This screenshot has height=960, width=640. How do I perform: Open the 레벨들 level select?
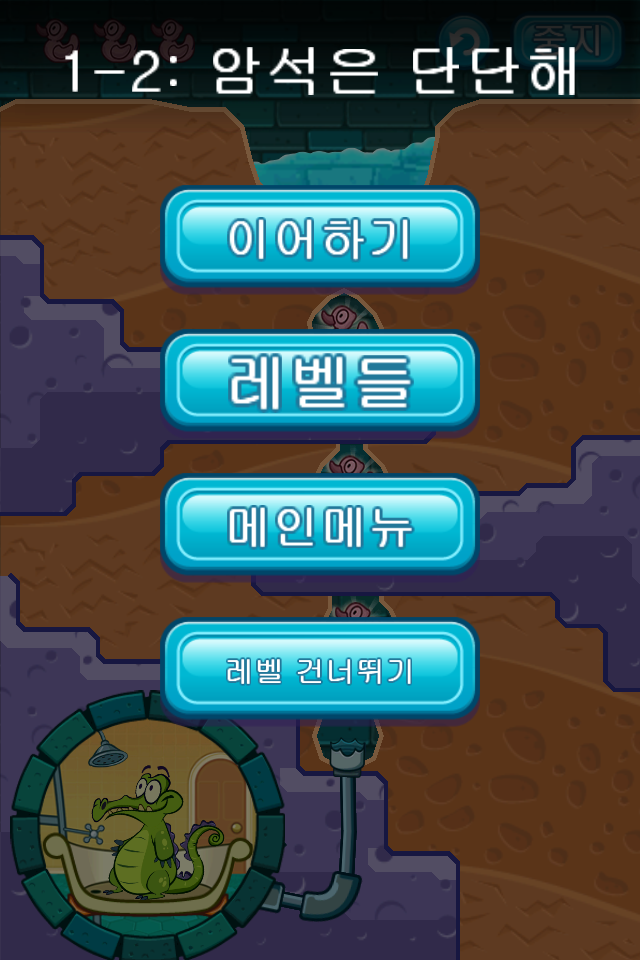[320, 382]
